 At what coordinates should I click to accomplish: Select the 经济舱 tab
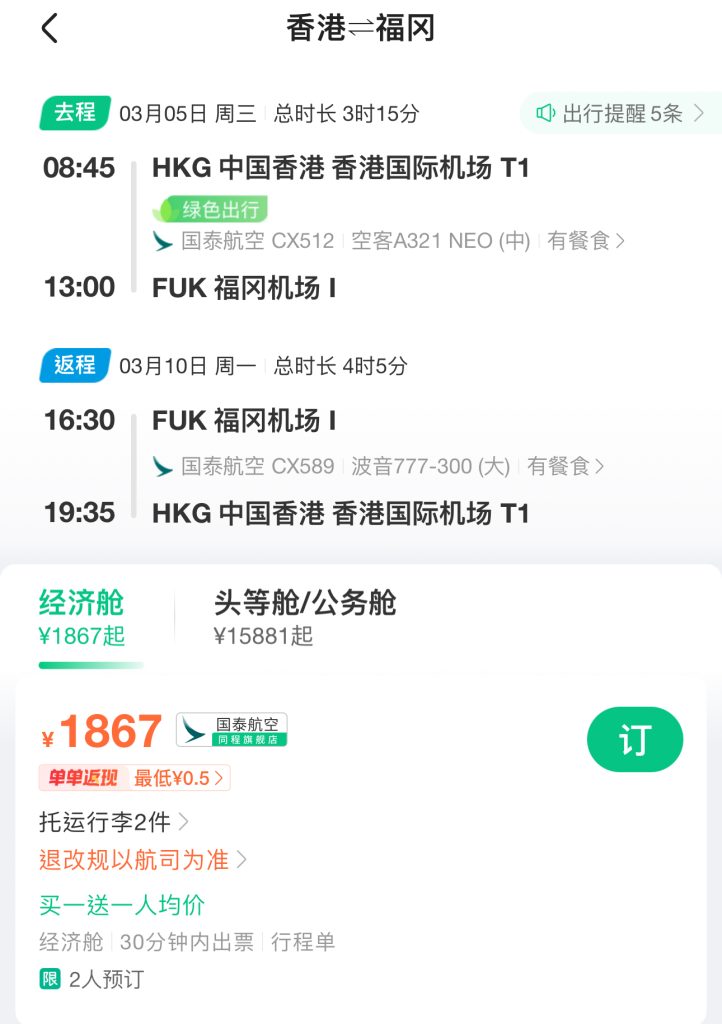pos(83,617)
